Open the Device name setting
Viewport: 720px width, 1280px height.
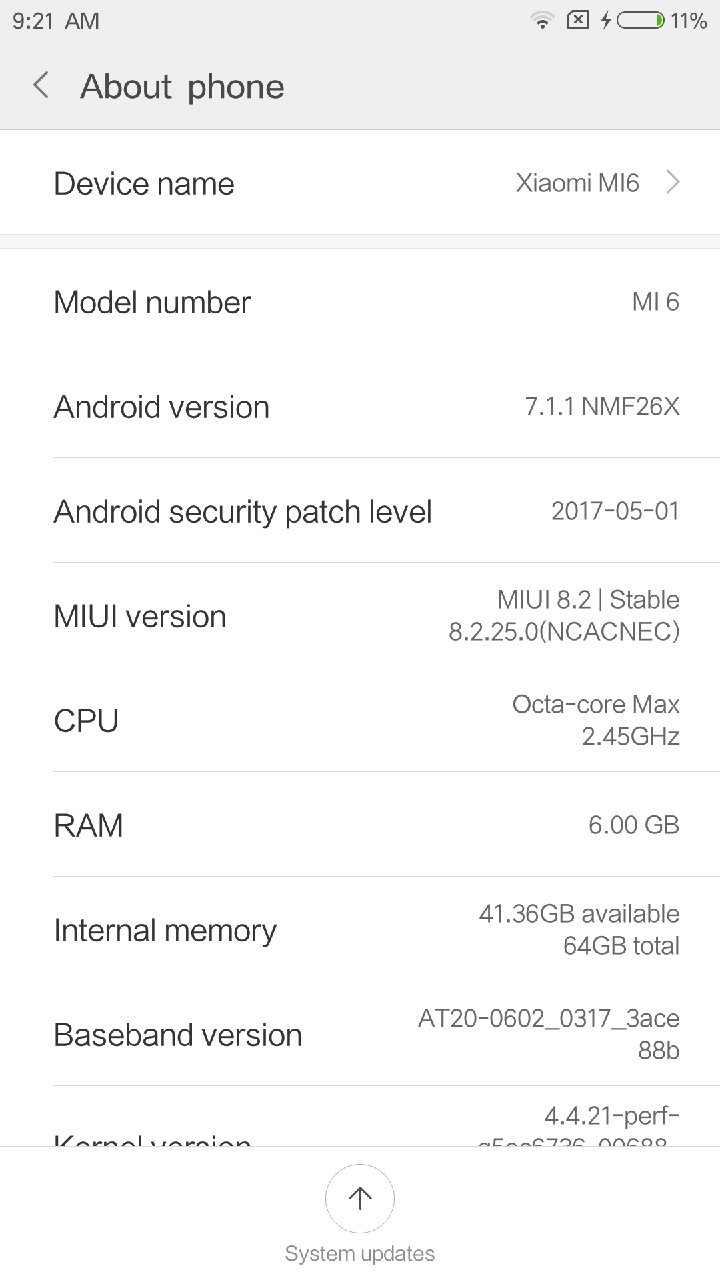click(360, 183)
